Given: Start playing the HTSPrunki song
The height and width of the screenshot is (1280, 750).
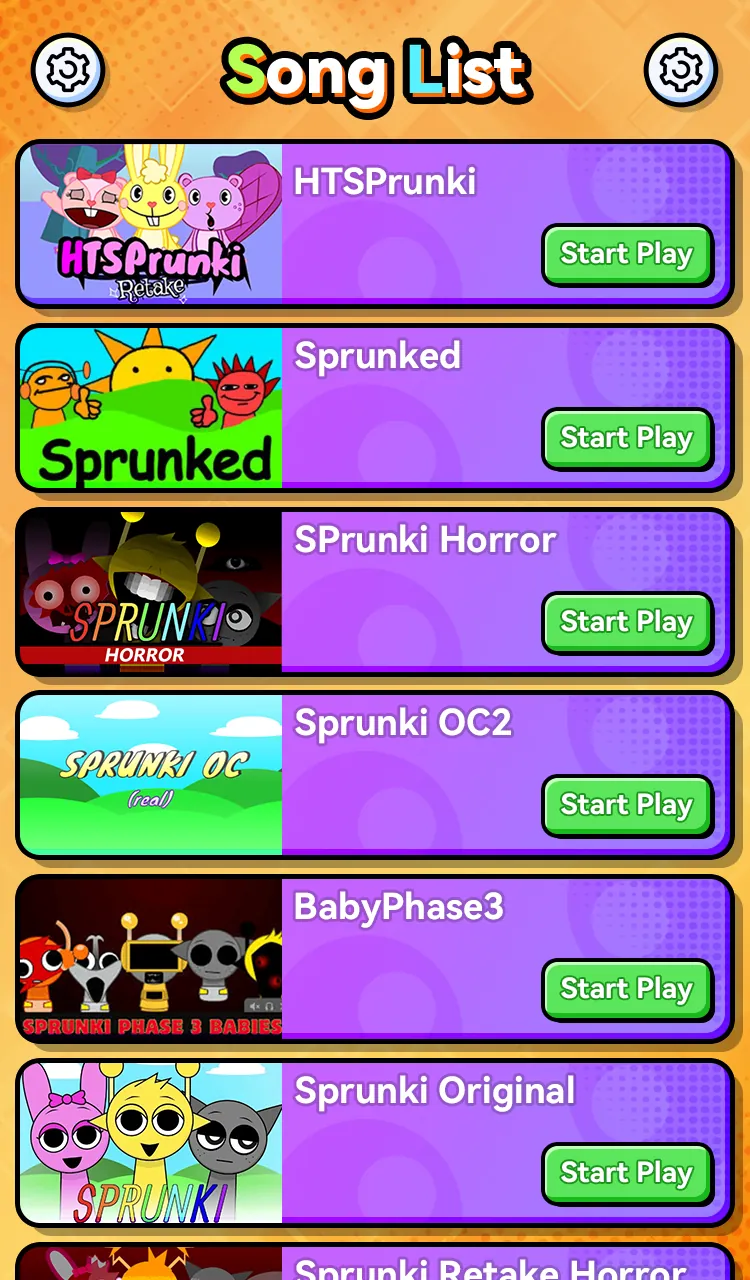Looking at the screenshot, I should (x=627, y=255).
